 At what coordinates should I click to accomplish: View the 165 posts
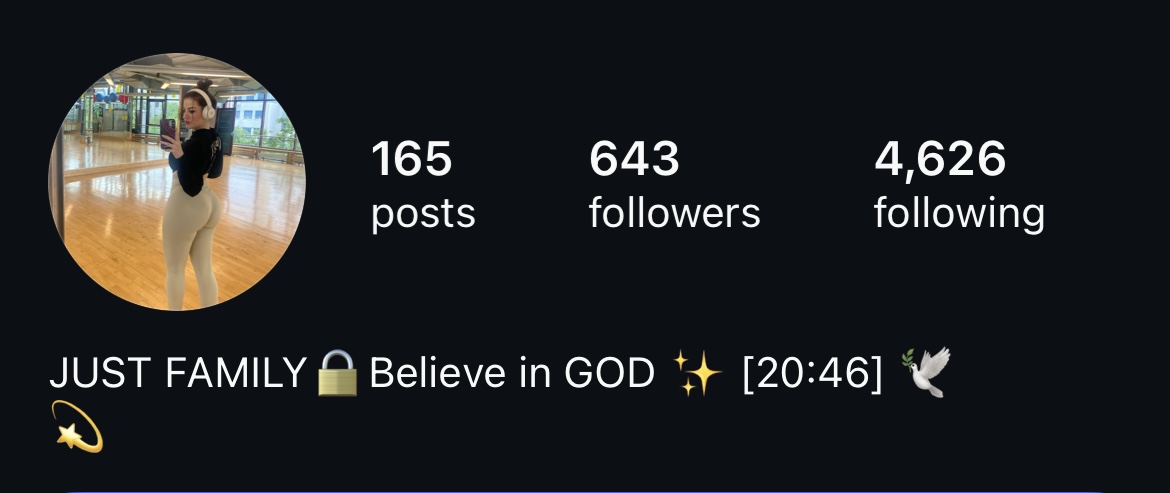point(422,186)
